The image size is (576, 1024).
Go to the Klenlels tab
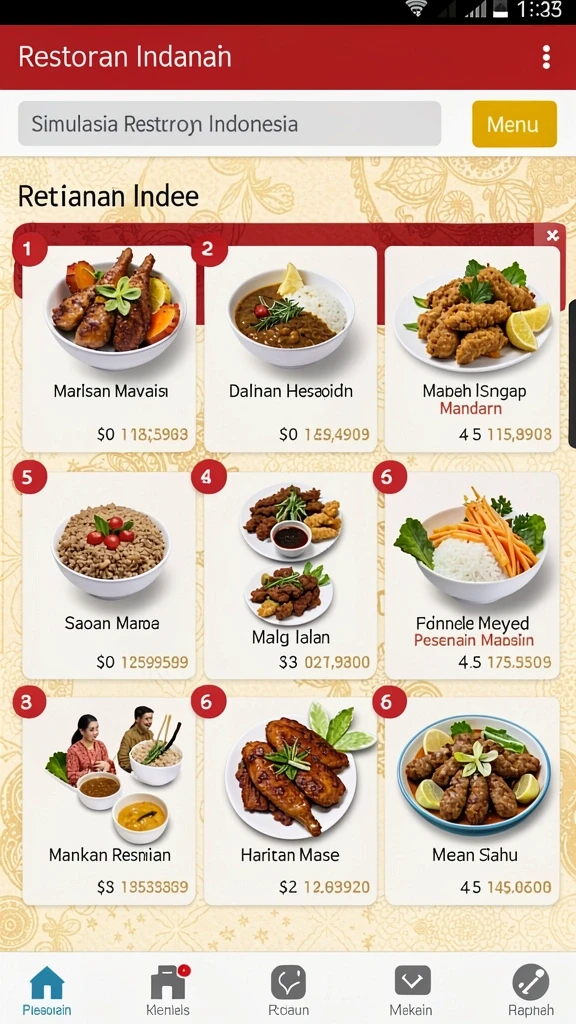pos(168,991)
